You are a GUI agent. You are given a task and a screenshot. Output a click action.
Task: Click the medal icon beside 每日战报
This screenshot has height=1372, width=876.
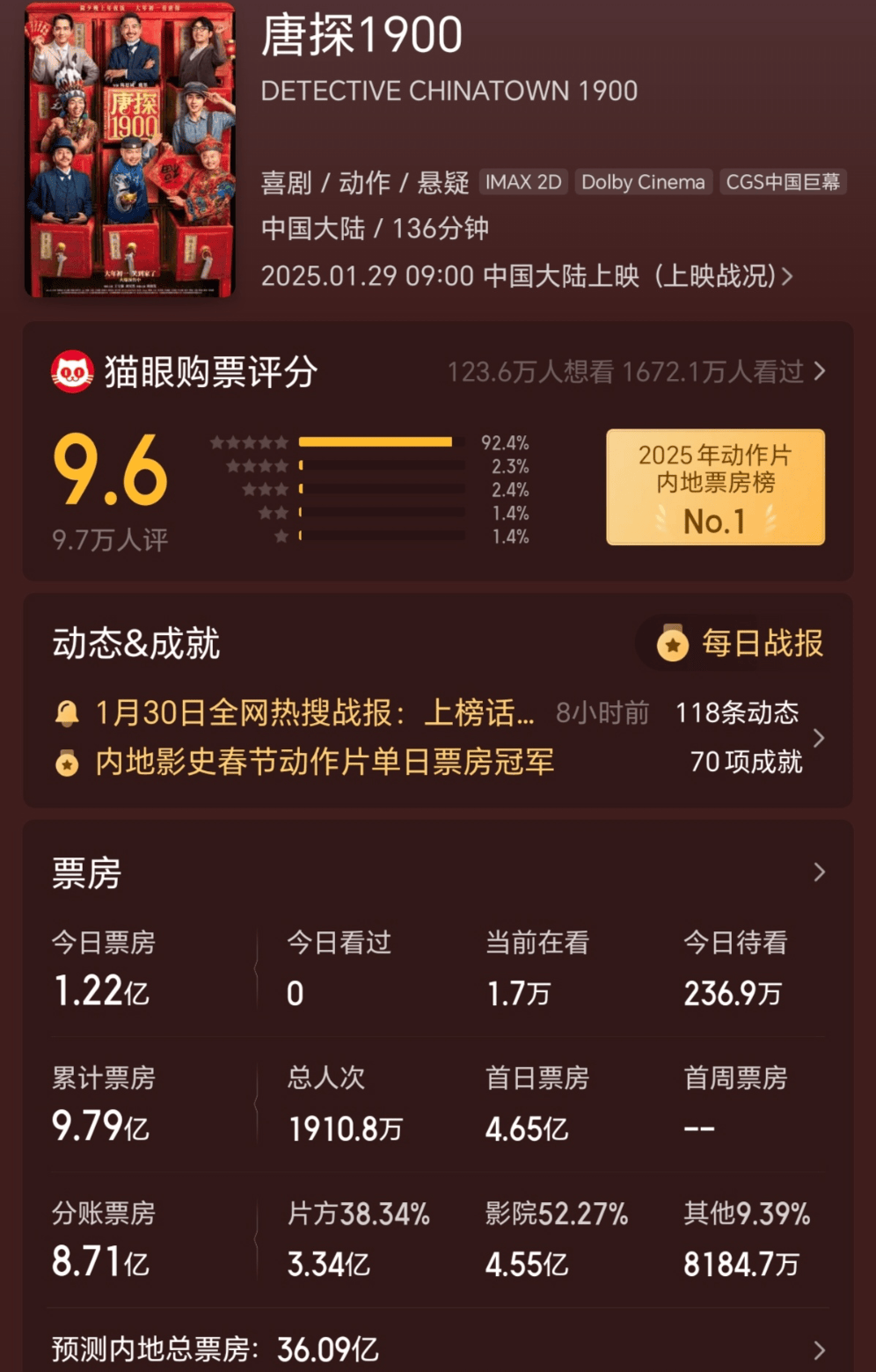672,644
